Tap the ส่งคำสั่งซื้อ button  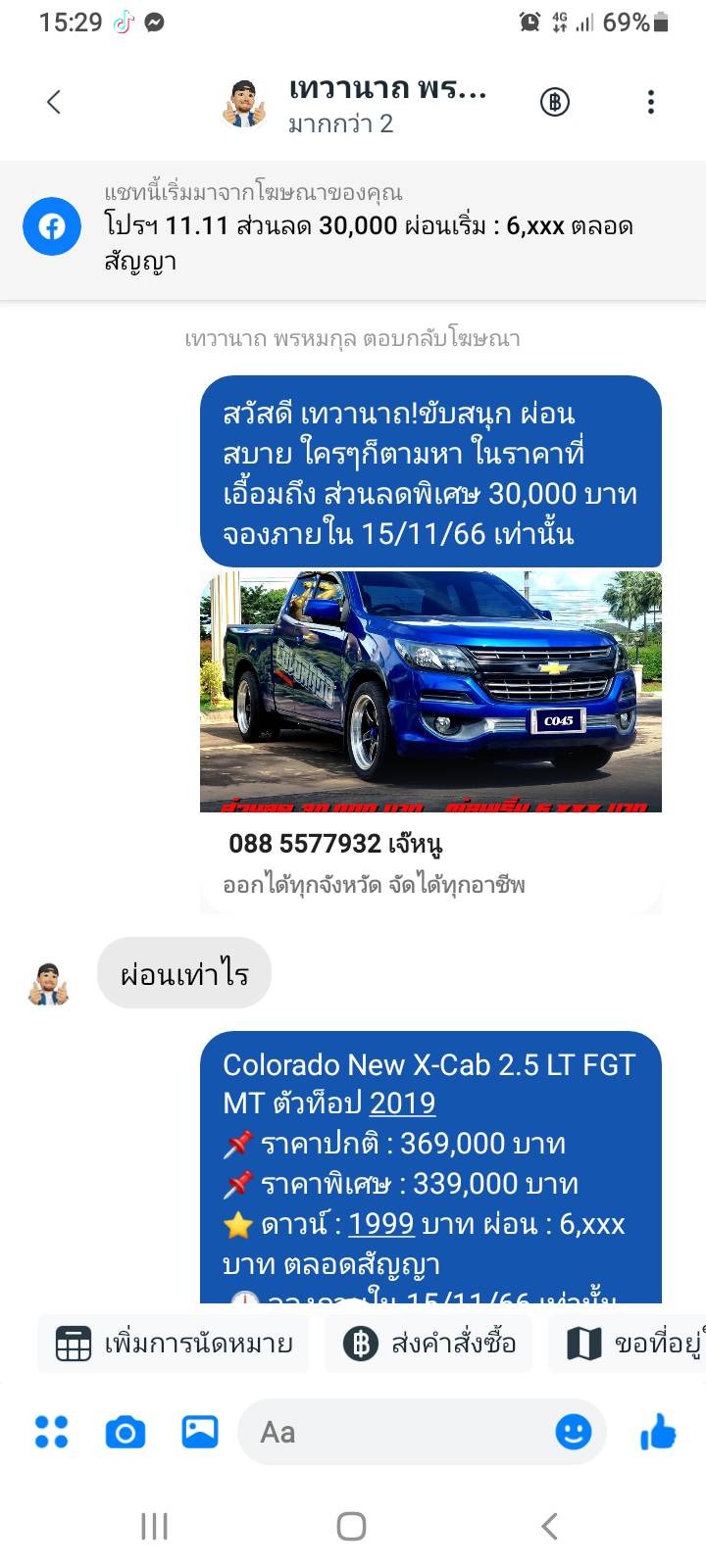coord(429,1344)
